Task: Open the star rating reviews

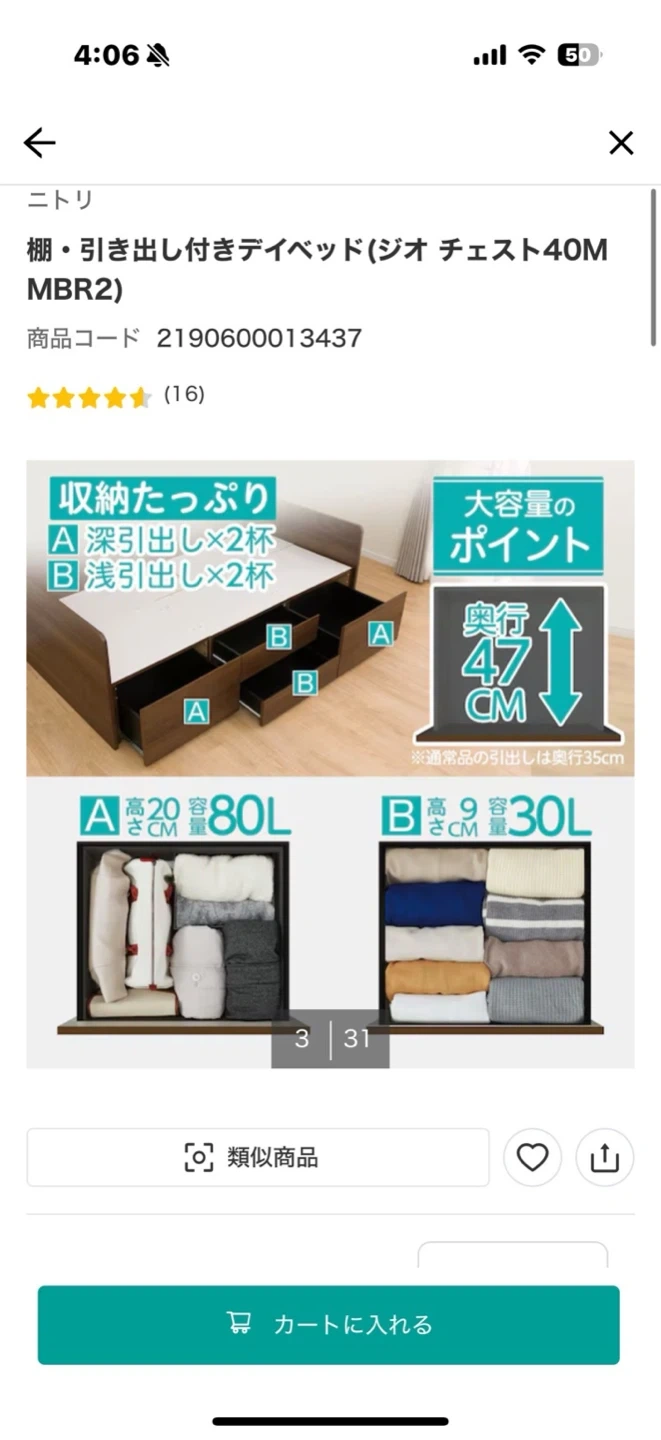Action: tap(115, 396)
